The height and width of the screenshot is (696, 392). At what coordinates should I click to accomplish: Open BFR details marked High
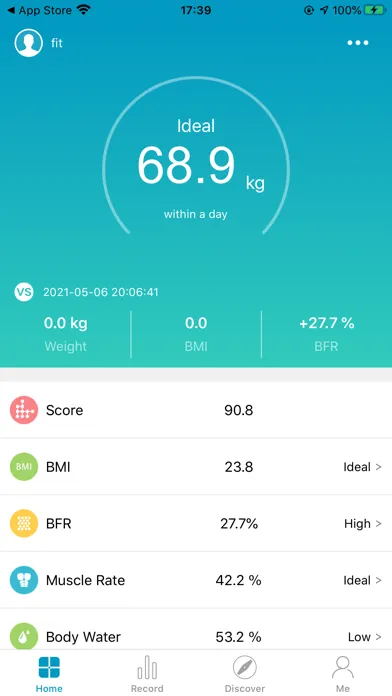point(196,524)
